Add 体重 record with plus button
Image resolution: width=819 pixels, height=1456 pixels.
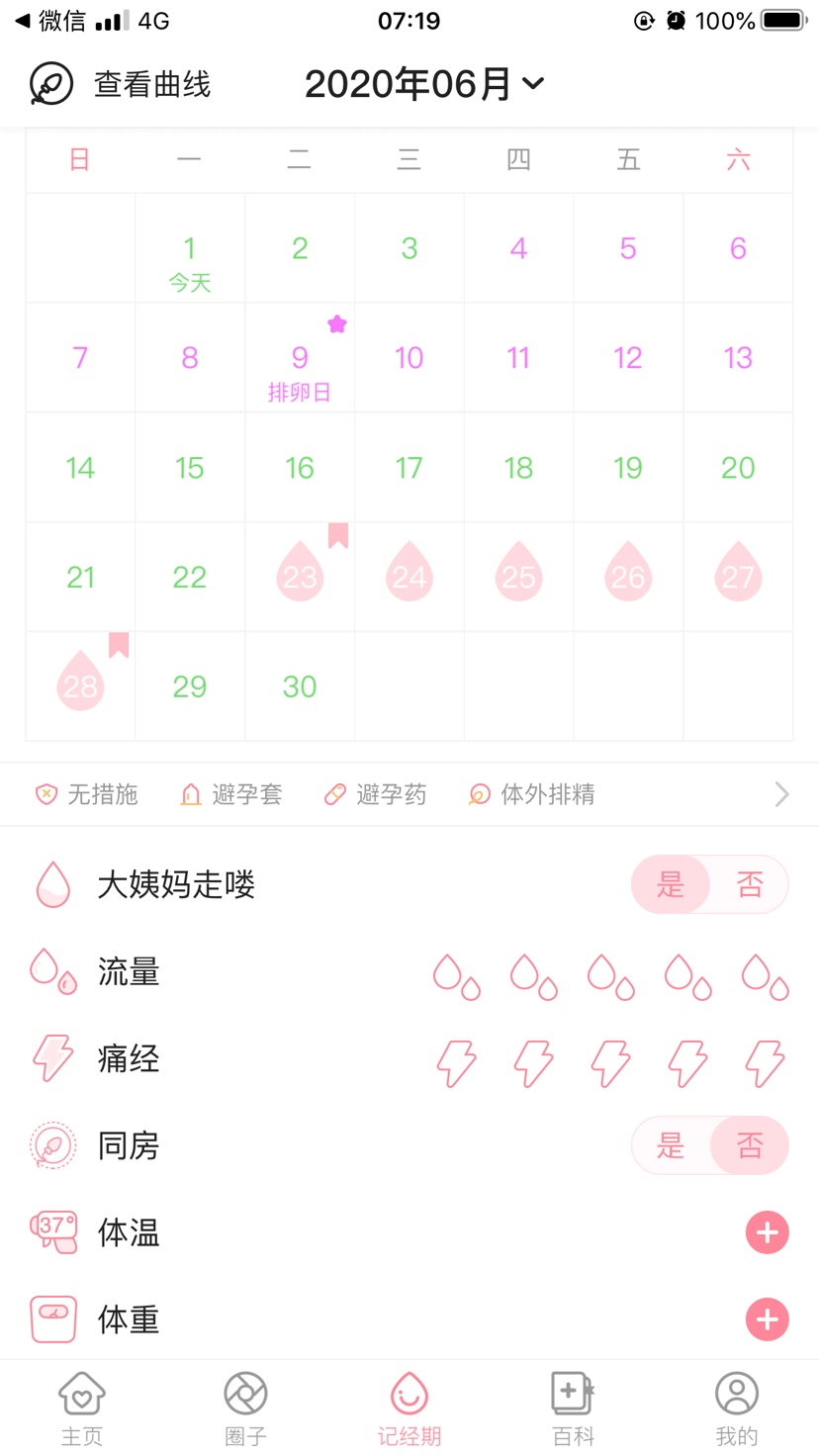point(767,1319)
